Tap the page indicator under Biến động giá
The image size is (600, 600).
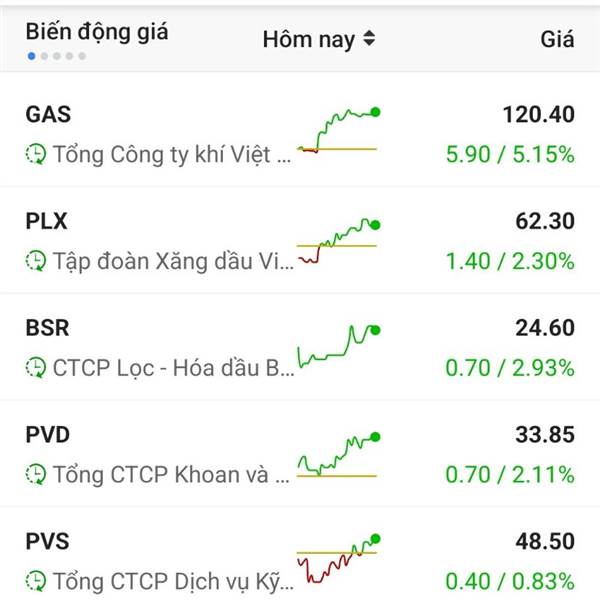tap(56, 56)
